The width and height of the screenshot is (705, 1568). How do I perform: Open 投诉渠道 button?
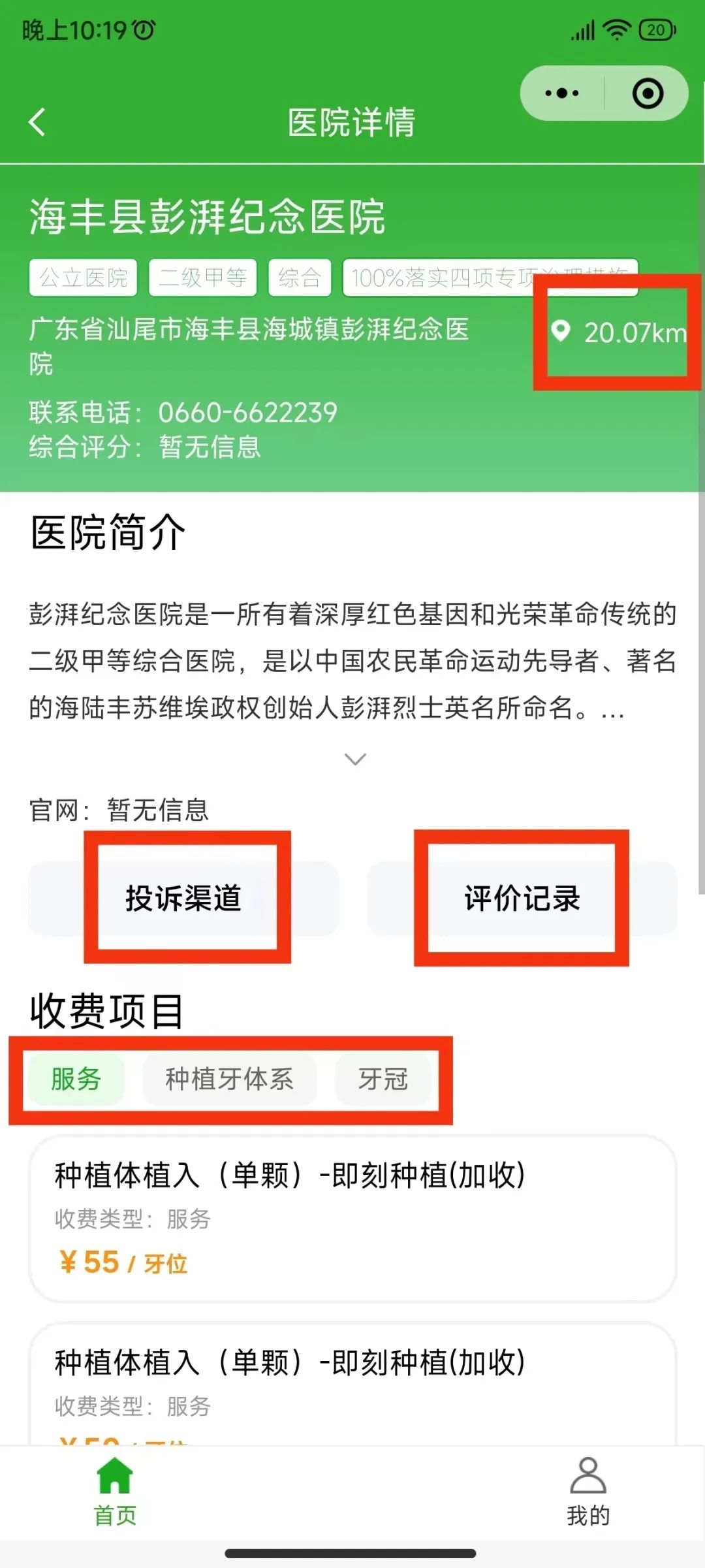click(183, 898)
